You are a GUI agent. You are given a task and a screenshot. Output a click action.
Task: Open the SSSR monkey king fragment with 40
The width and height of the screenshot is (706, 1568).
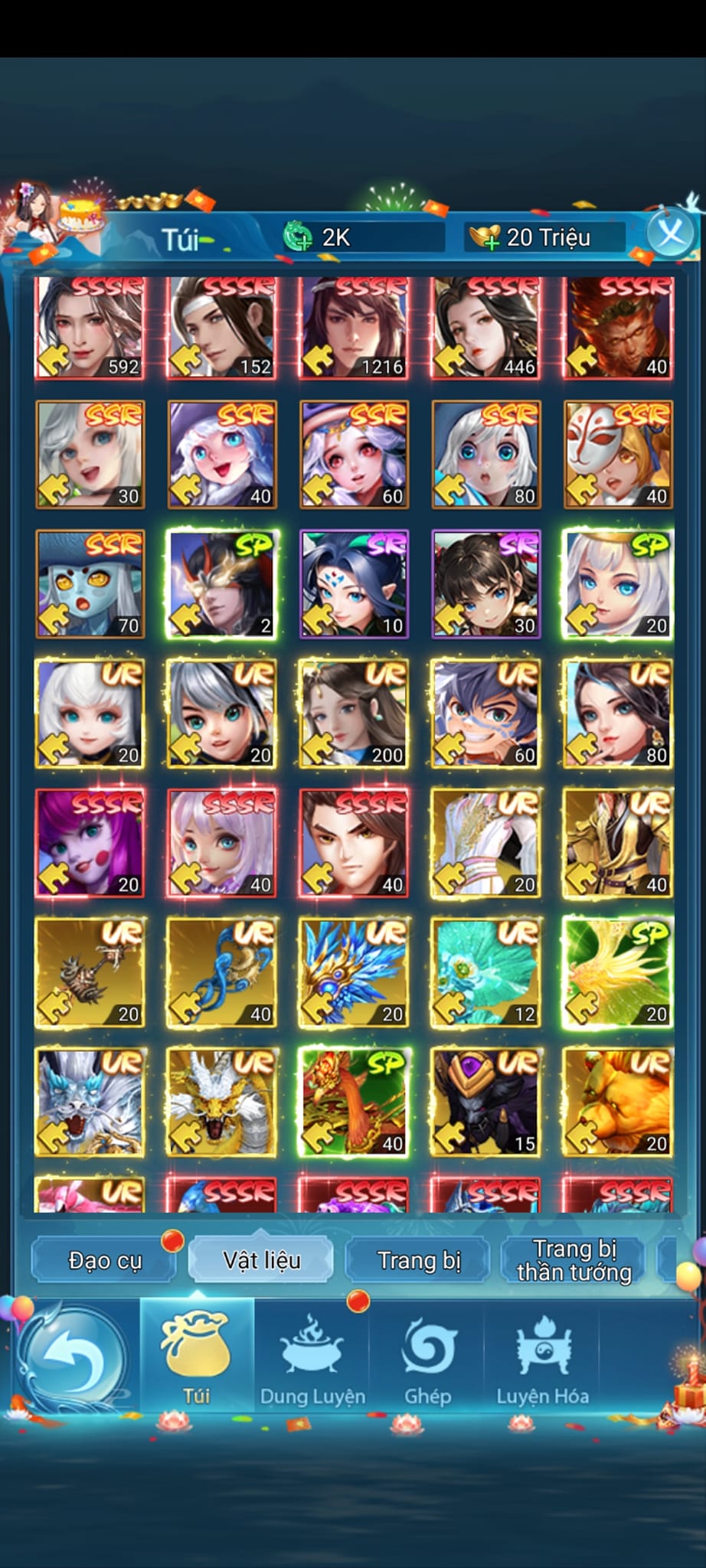618,327
